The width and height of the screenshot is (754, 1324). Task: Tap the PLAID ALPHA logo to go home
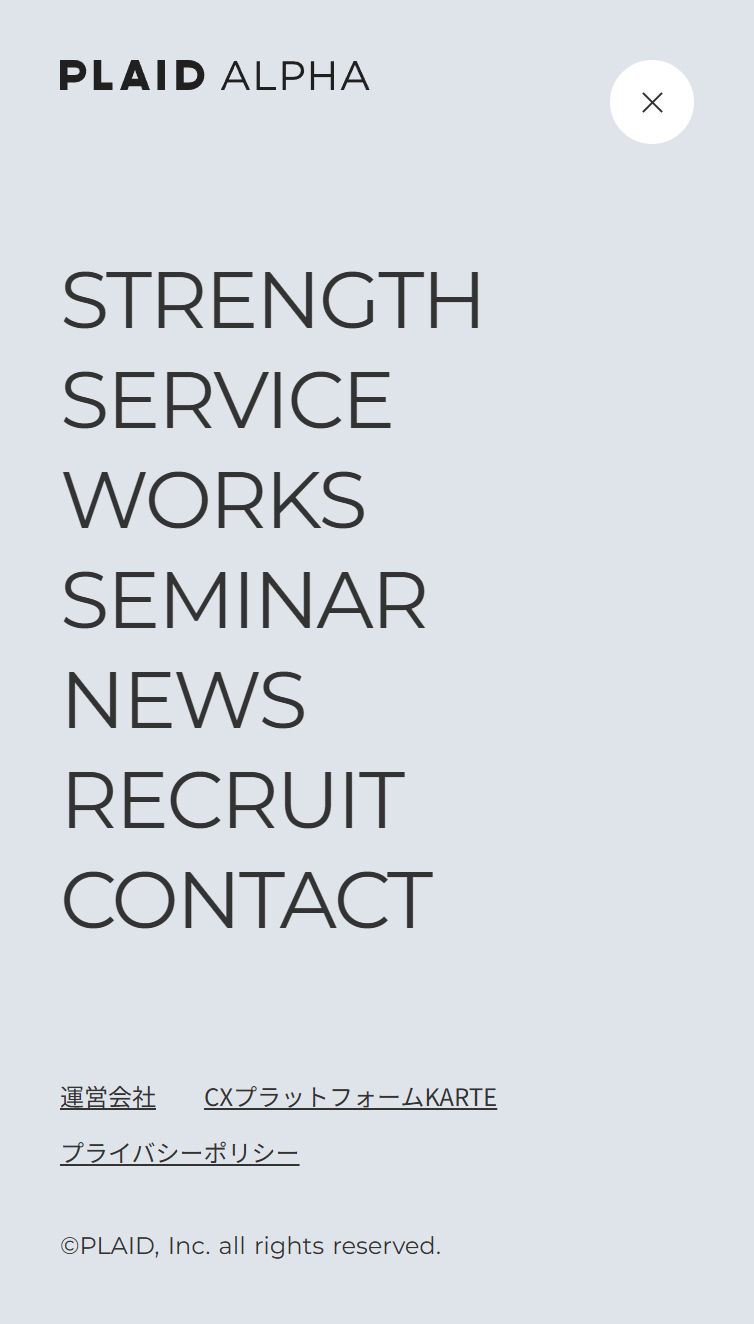tap(214, 76)
